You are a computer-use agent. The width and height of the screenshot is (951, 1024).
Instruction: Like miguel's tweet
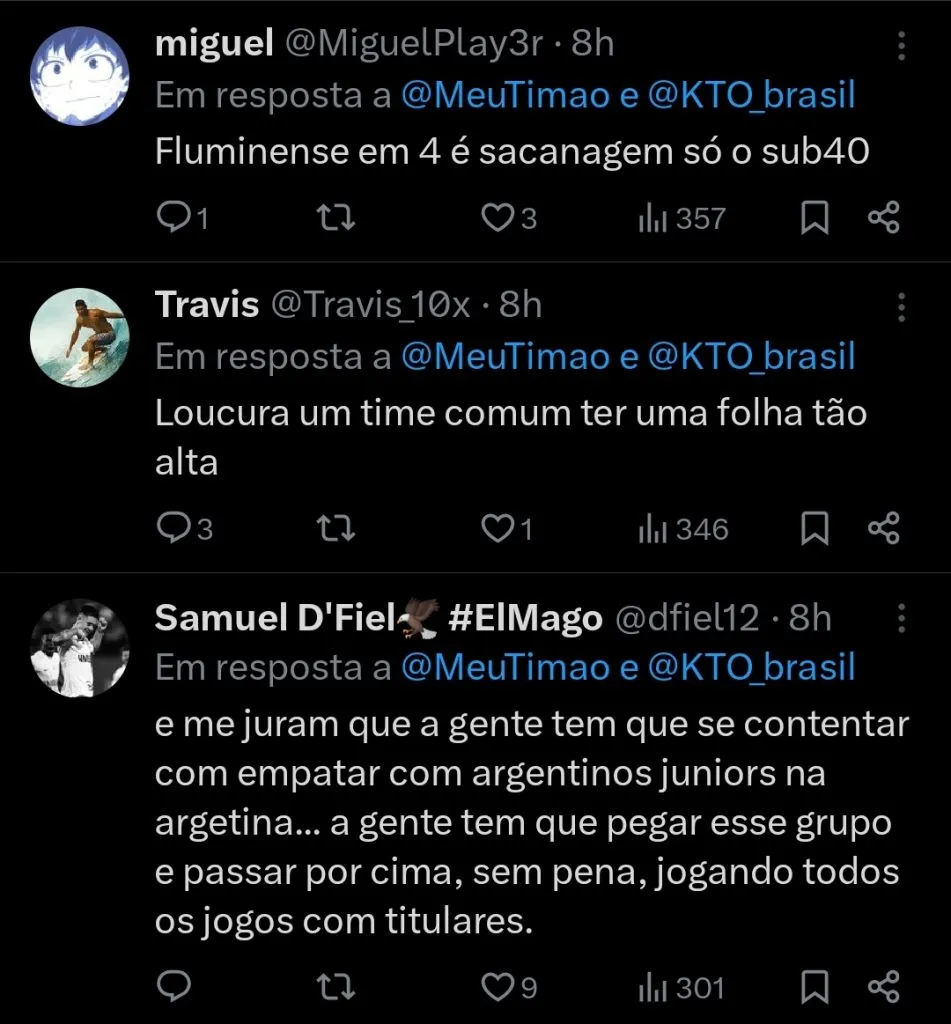point(498,218)
